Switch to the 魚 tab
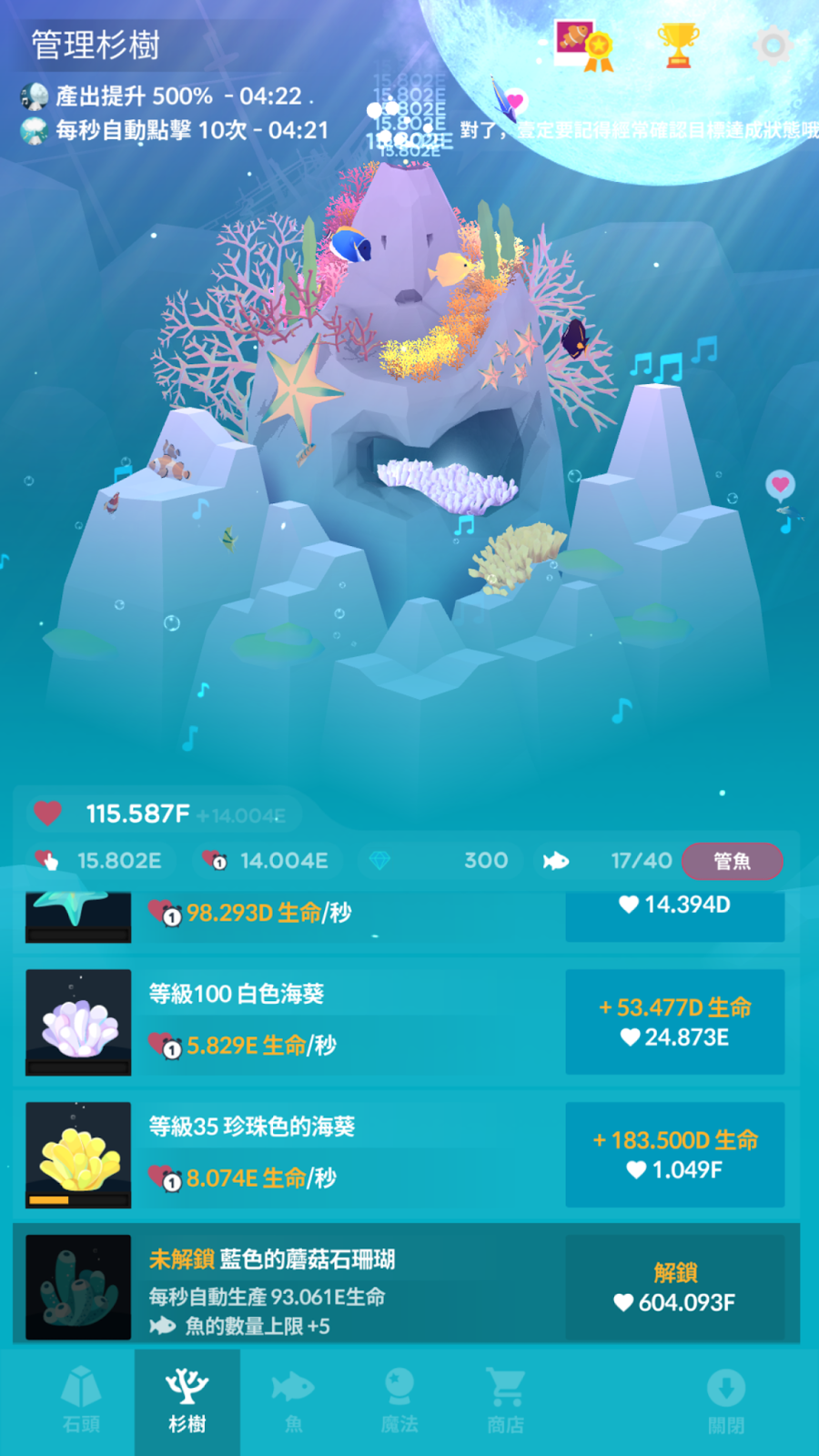The height and width of the screenshot is (1456, 819). [x=293, y=1401]
